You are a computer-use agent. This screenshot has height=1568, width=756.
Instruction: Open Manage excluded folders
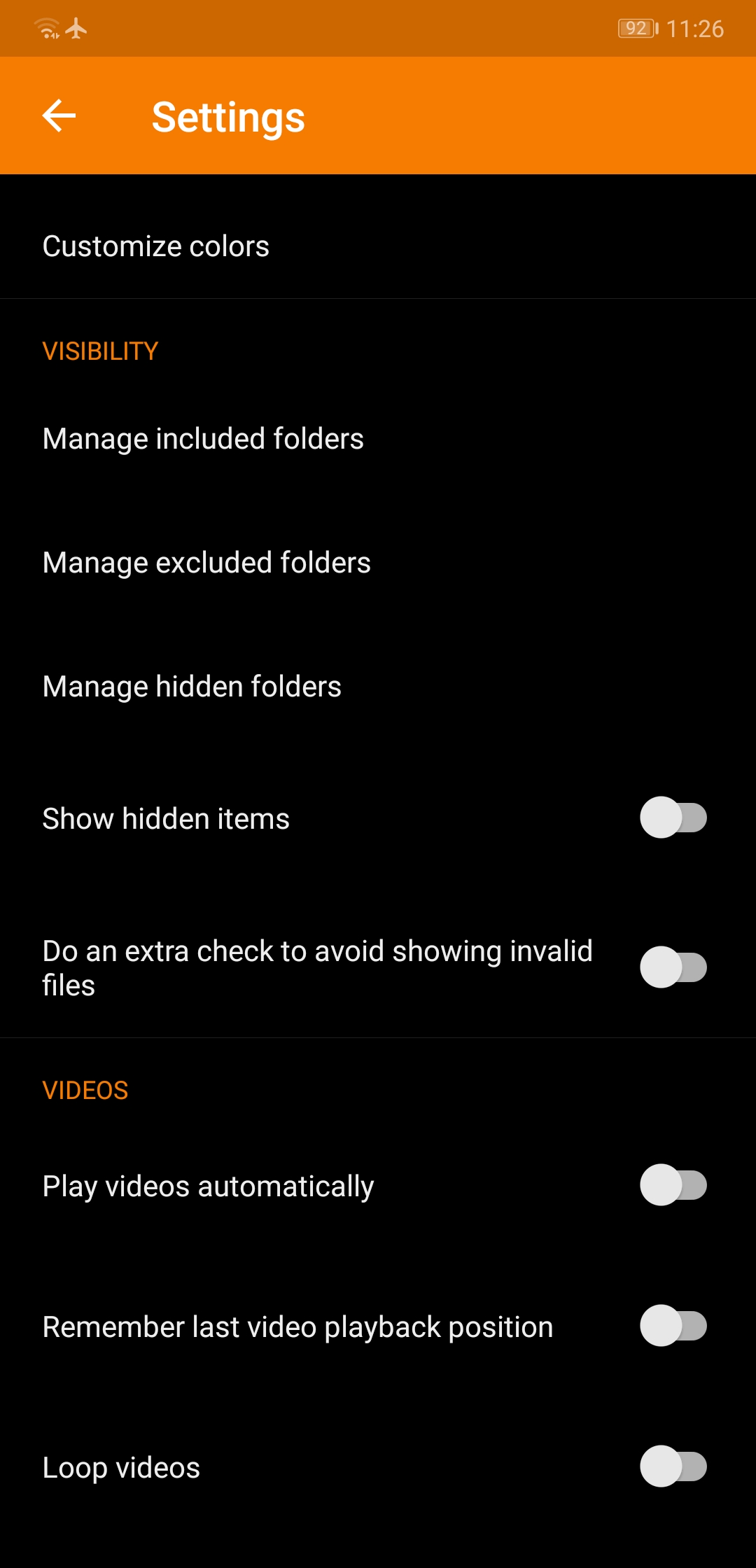(378, 563)
